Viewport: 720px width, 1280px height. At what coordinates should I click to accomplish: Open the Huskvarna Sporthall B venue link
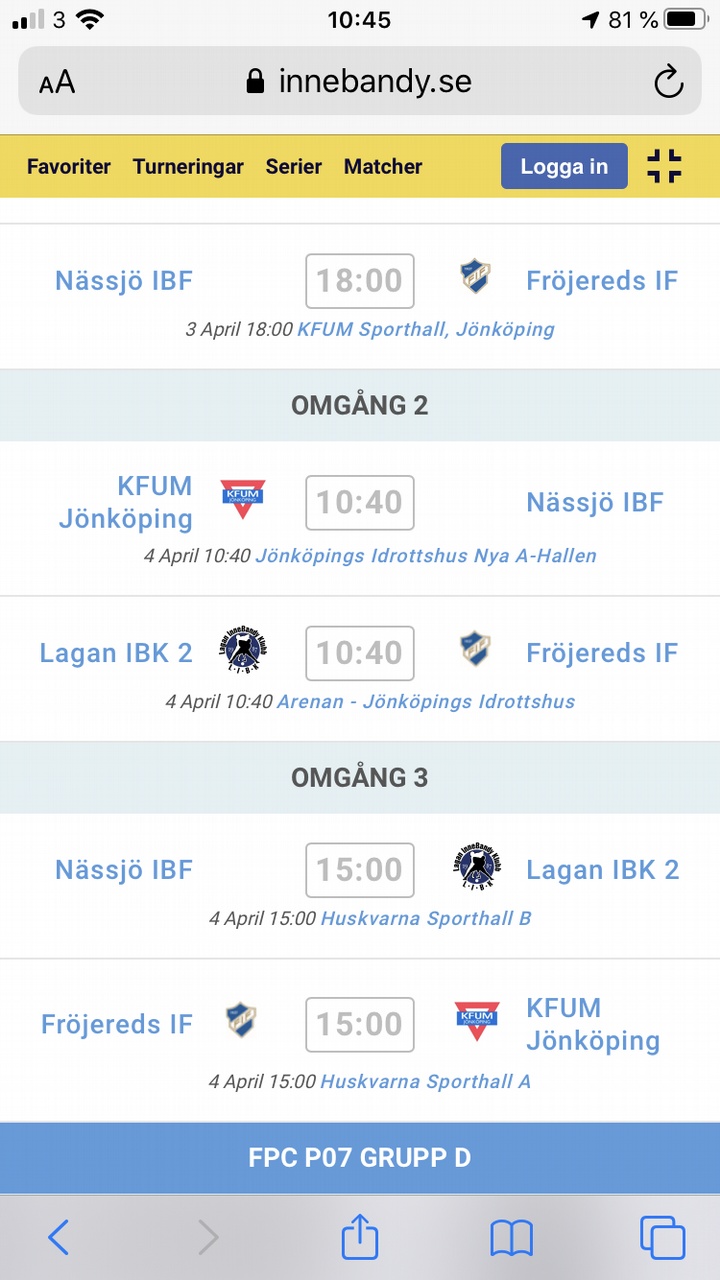[x=425, y=918]
